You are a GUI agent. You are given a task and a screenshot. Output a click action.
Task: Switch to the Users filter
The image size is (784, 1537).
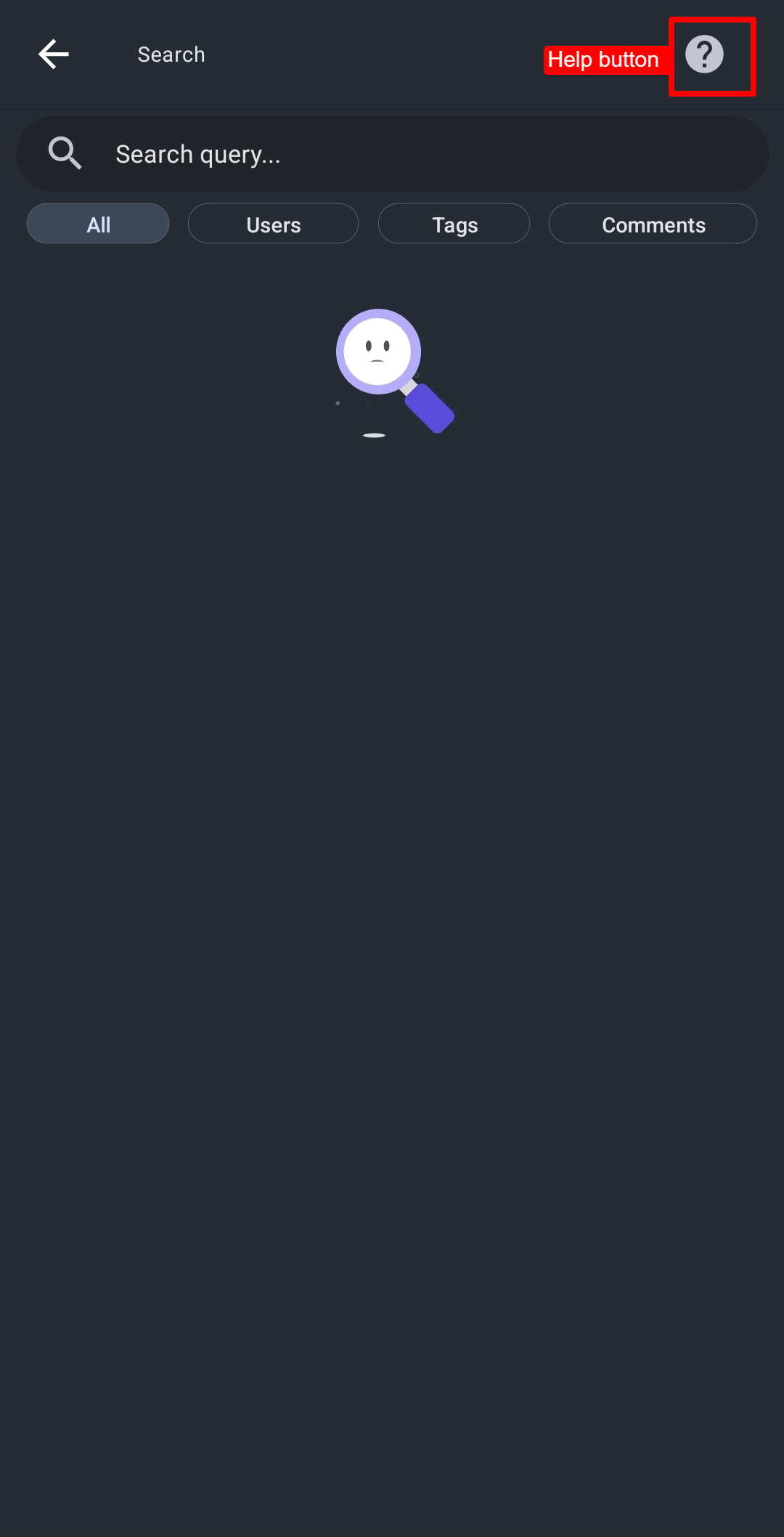point(273,224)
